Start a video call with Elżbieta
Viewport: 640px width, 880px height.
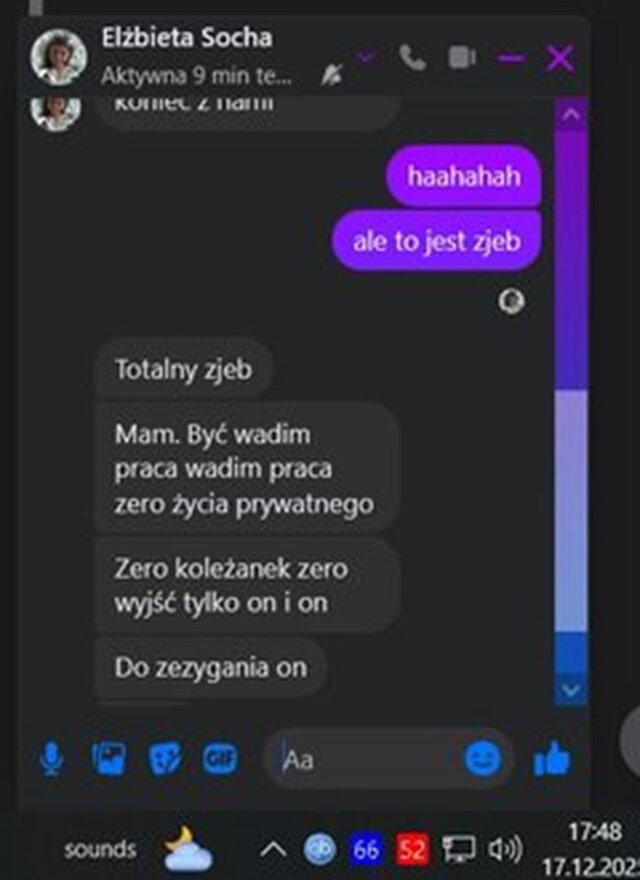coord(461,57)
